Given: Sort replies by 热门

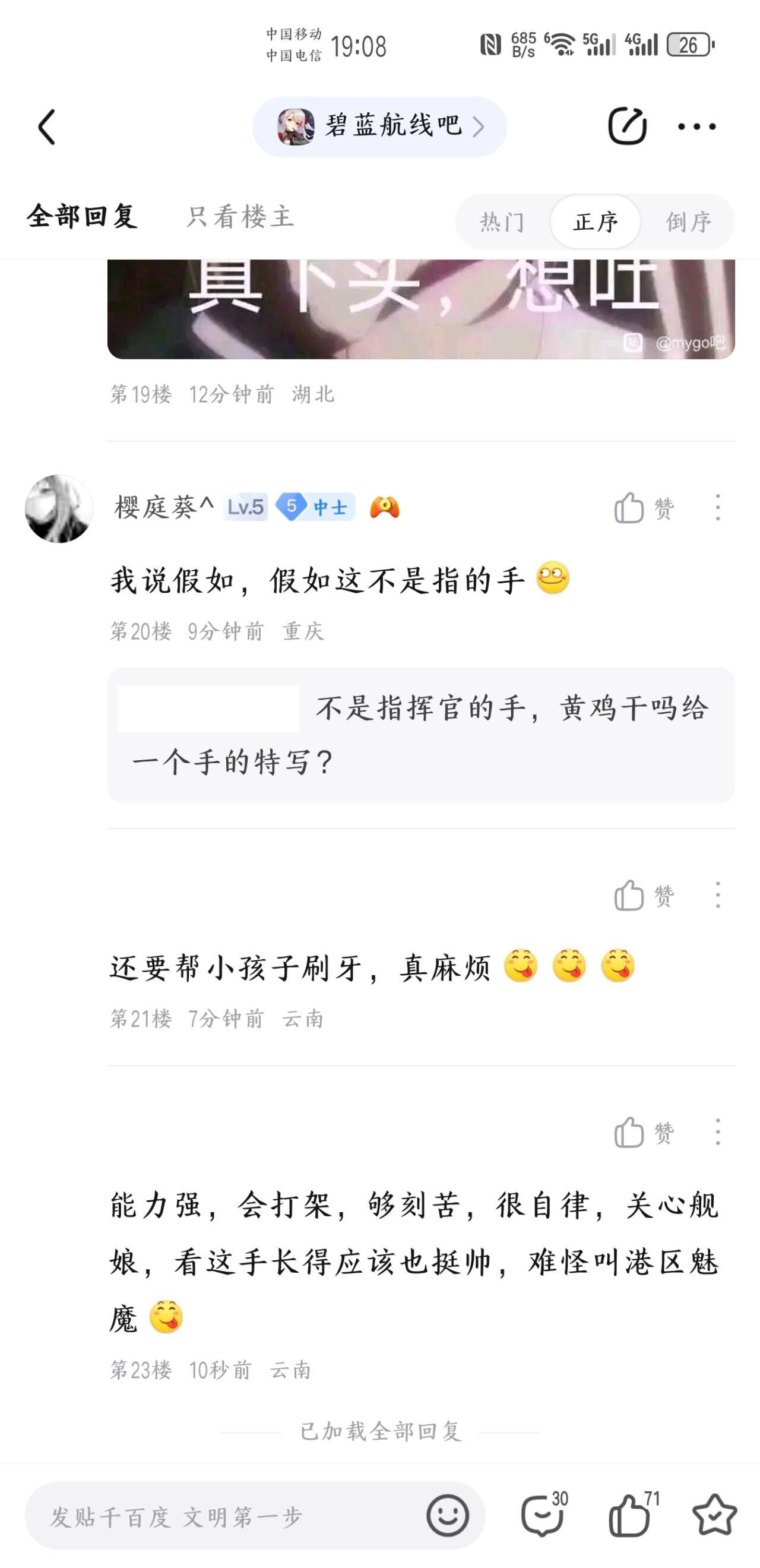Looking at the screenshot, I should coord(501,222).
